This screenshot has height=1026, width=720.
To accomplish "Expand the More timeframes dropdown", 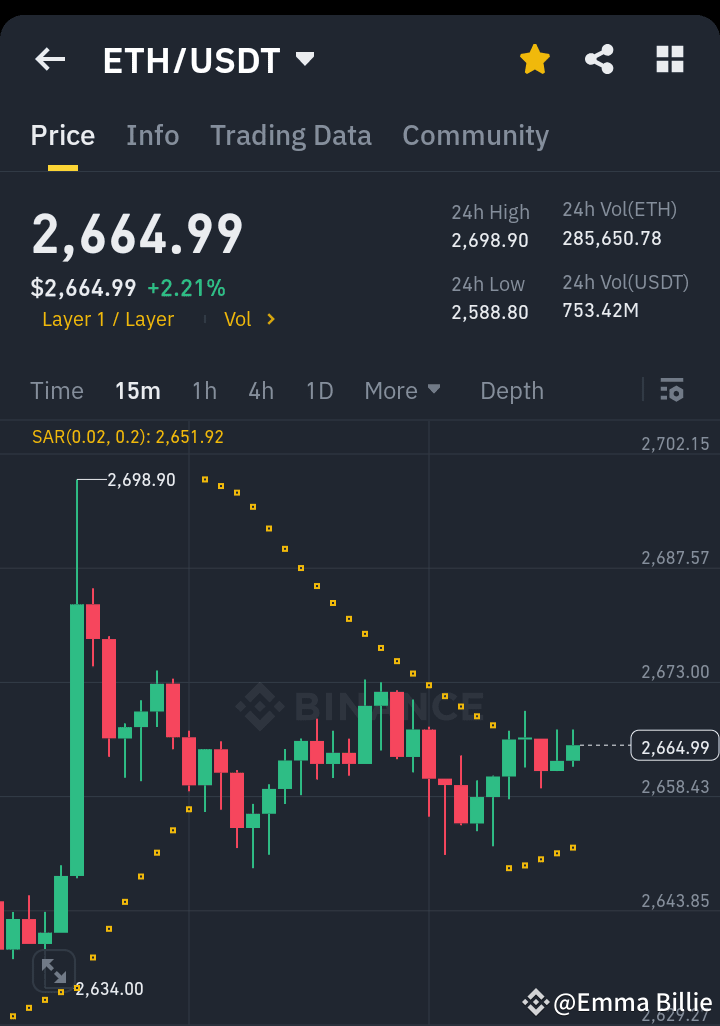I will (402, 391).
